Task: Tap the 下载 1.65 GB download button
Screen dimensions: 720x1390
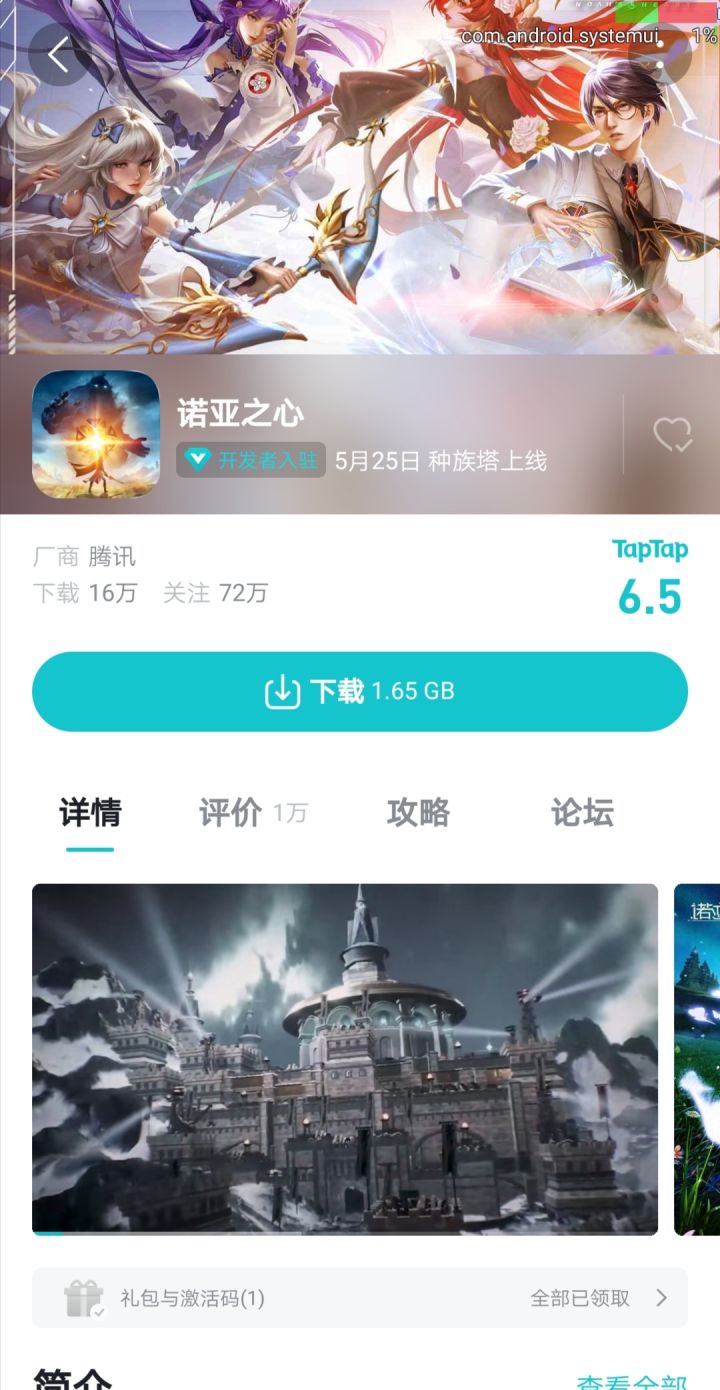Action: coord(360,690)
